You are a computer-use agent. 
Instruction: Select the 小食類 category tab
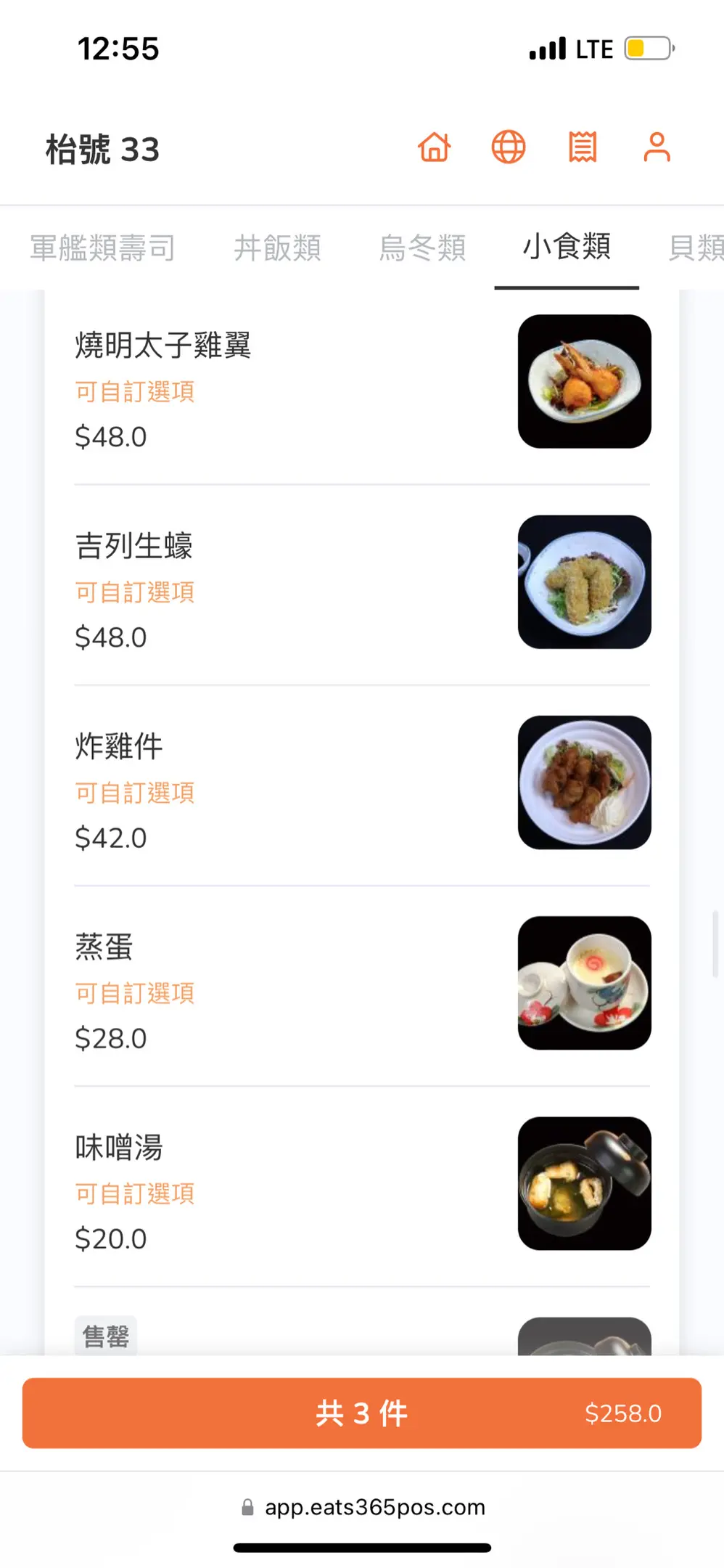pos(567,247)
